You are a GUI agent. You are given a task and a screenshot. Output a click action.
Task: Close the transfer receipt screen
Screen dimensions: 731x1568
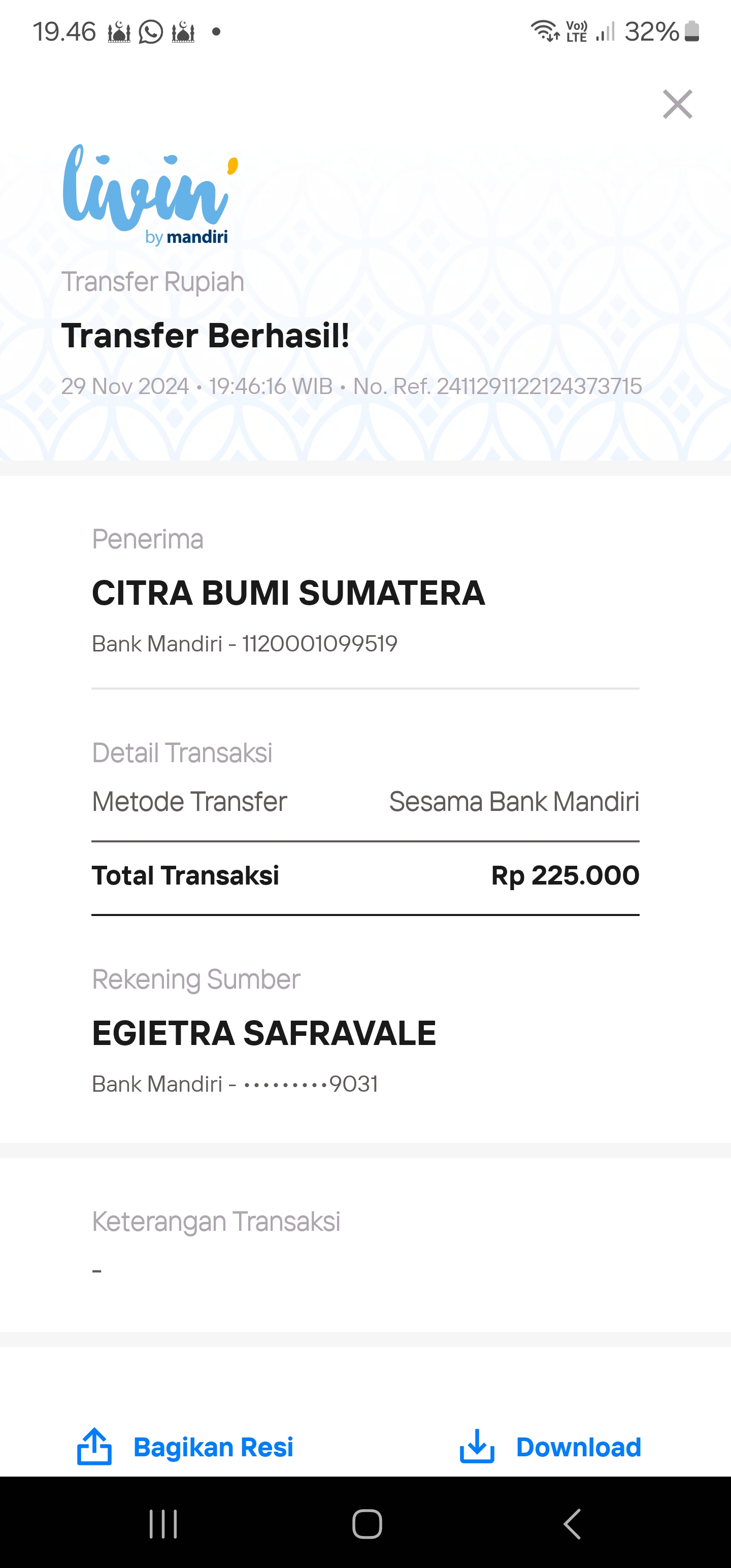(x=677, y=104)
